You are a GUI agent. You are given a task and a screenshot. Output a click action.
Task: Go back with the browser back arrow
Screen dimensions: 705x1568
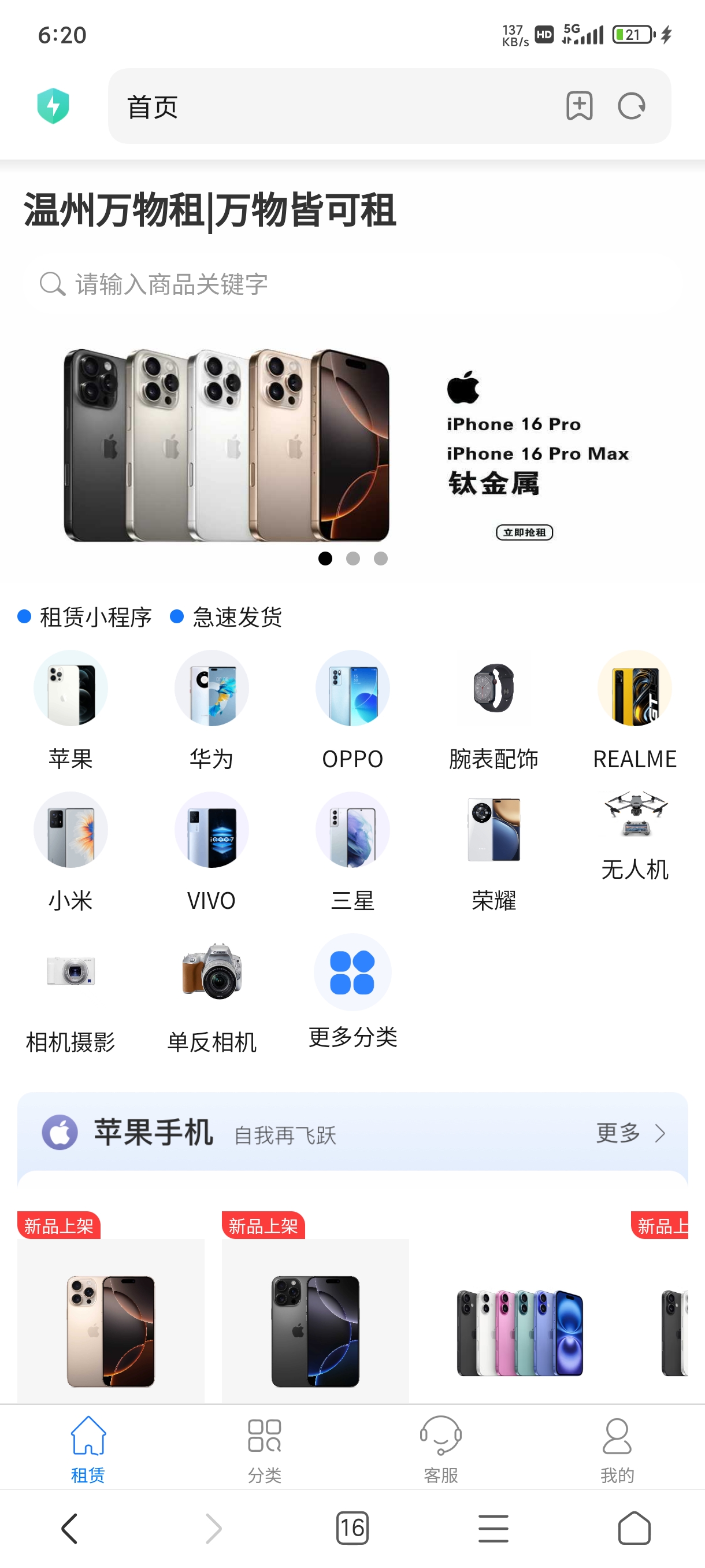point(70,1528)
